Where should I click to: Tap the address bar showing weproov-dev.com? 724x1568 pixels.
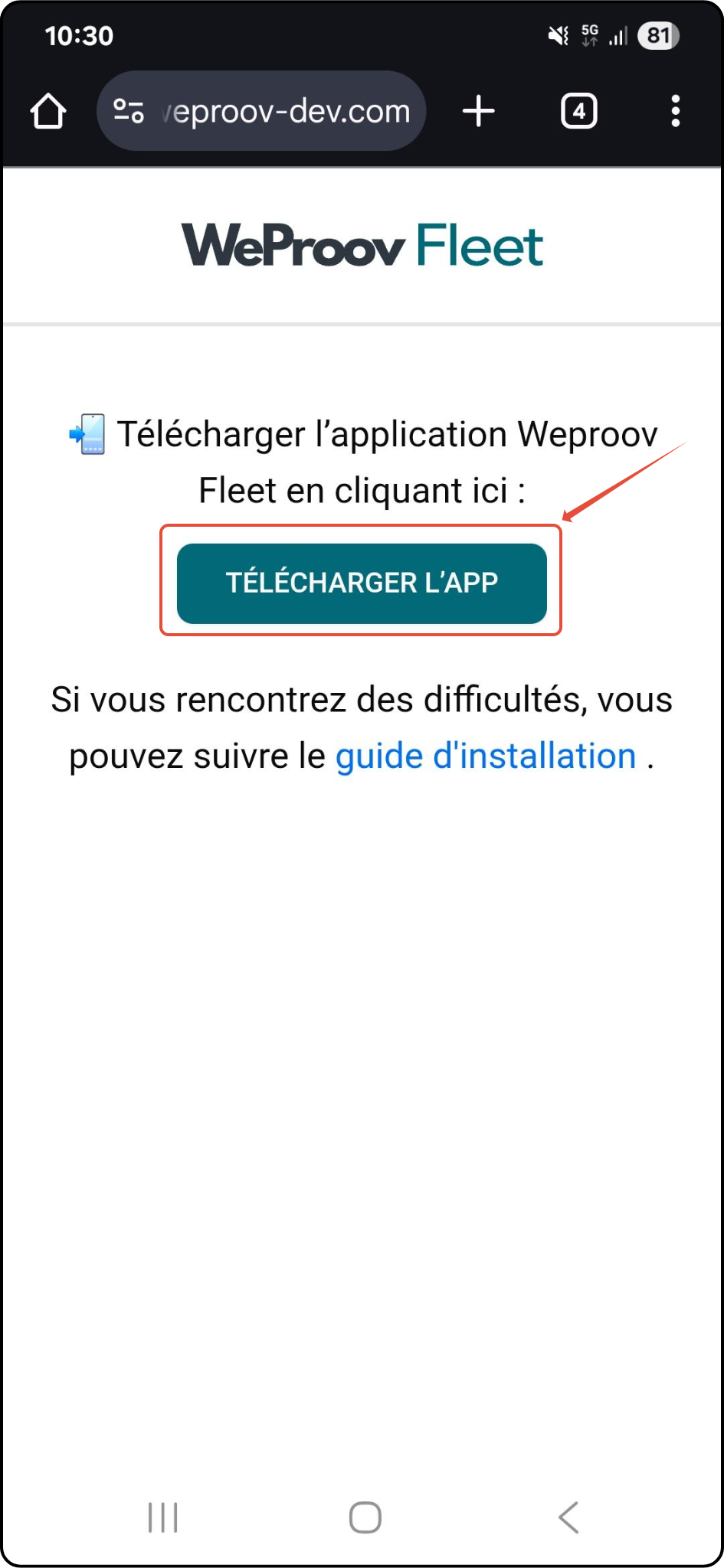(x=285, y=112)
